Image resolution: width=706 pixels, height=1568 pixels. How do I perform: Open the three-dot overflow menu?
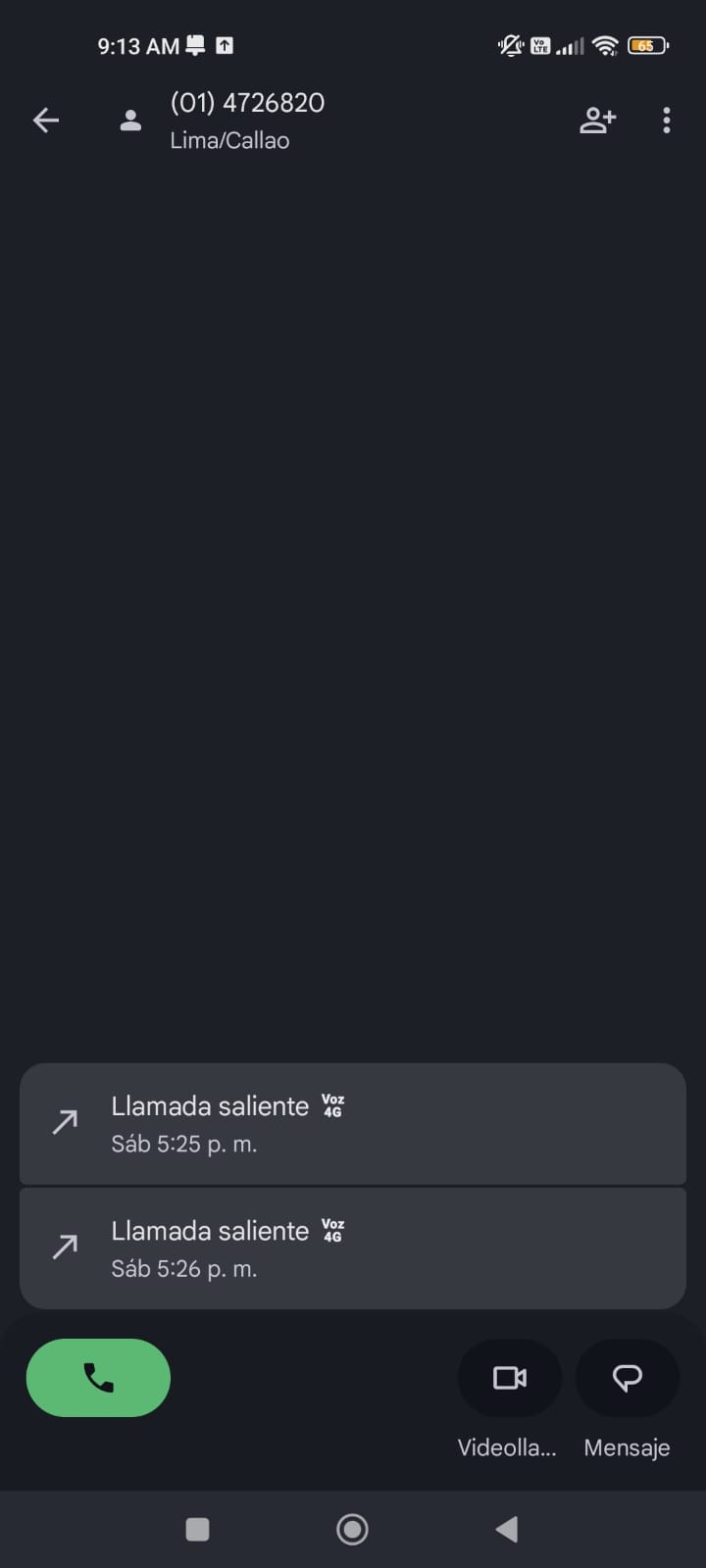click(667, 121)
